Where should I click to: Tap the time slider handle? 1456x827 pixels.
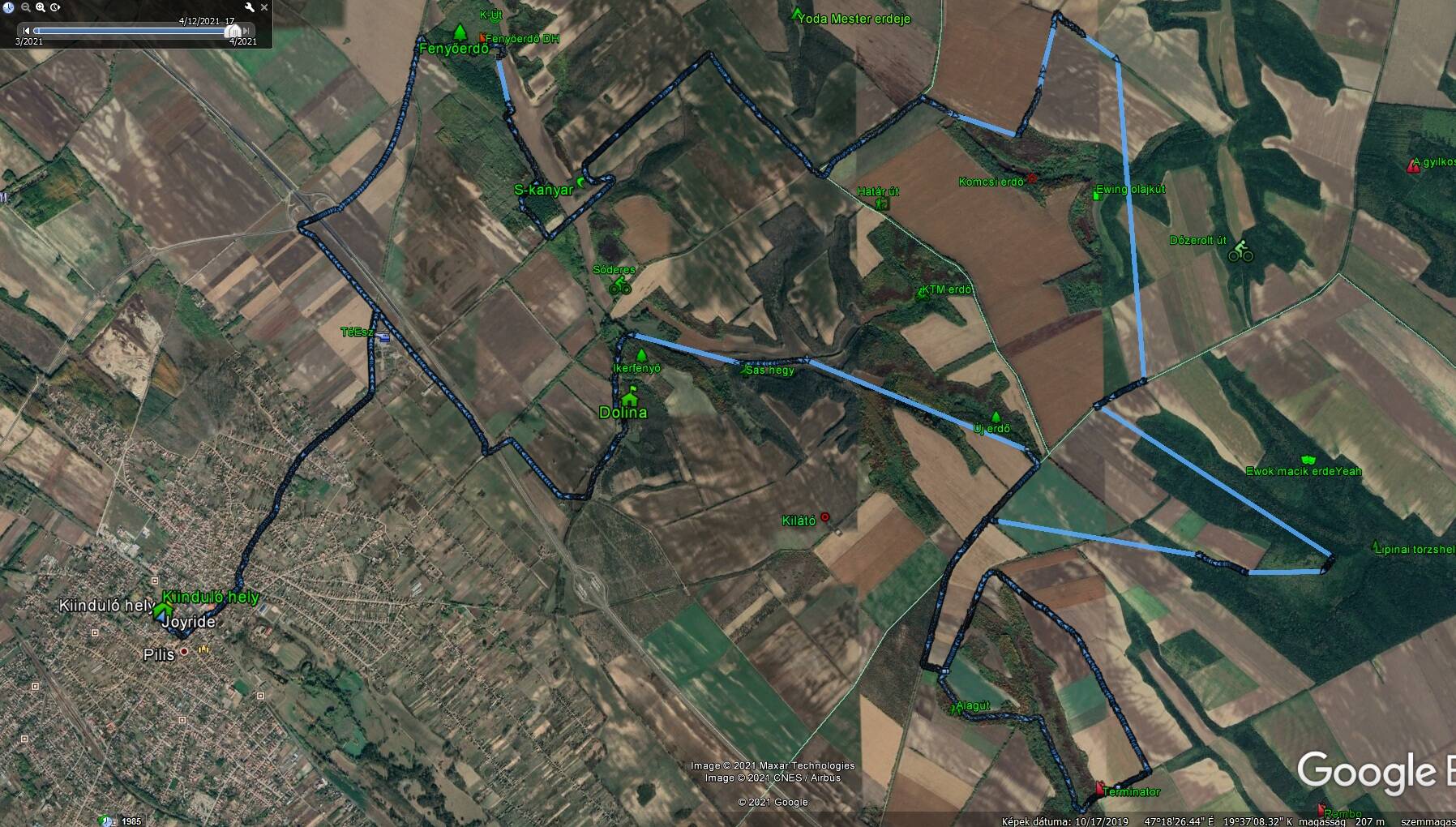coord(233,31)
